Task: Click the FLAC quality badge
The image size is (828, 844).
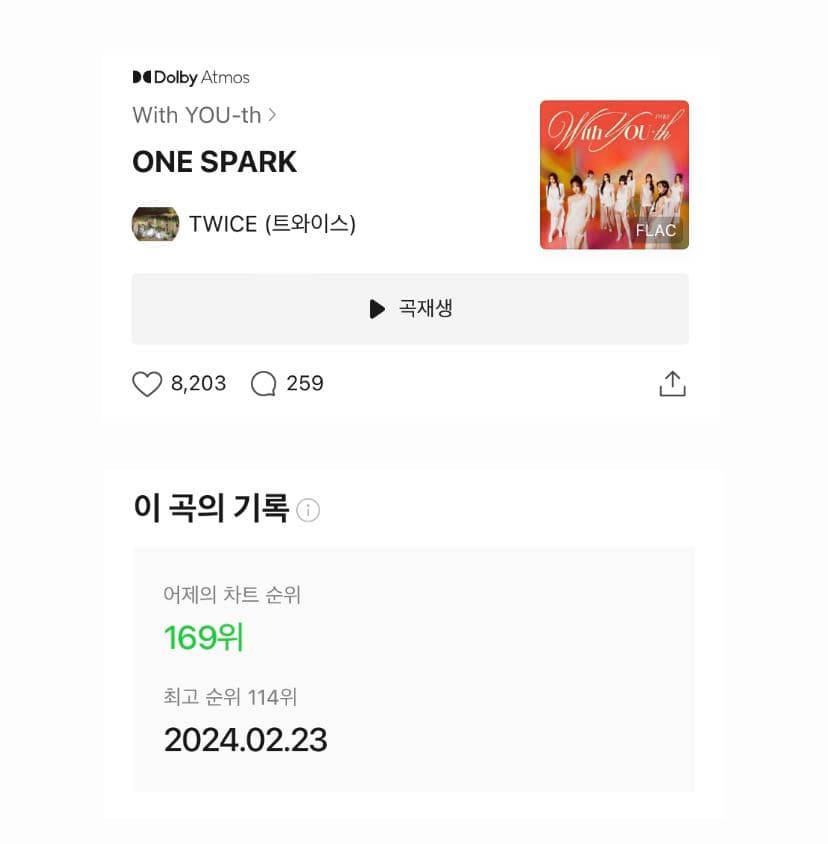Action: coord(659,229)
